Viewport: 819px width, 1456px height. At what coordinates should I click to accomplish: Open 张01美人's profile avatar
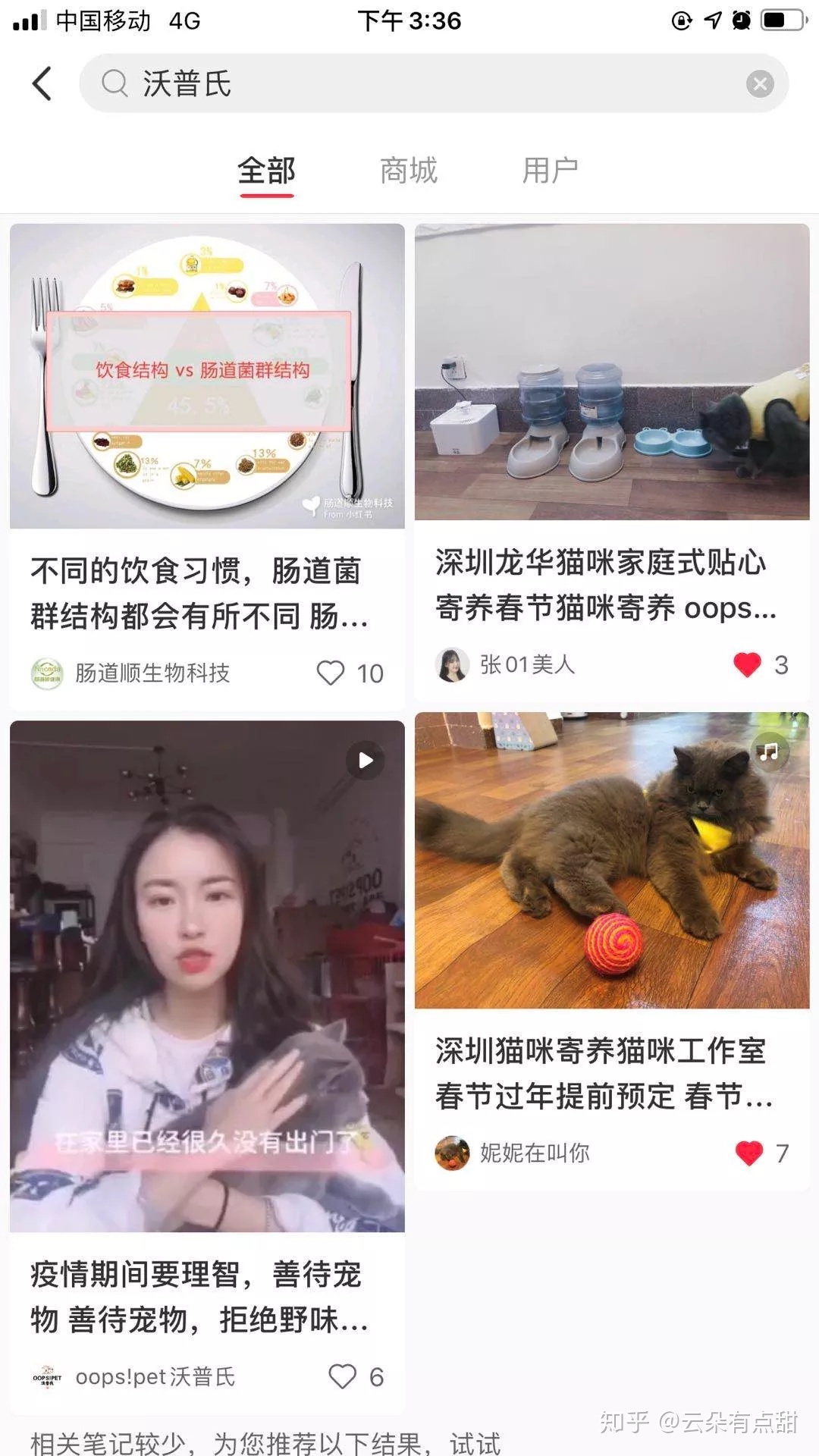(453, 664)
